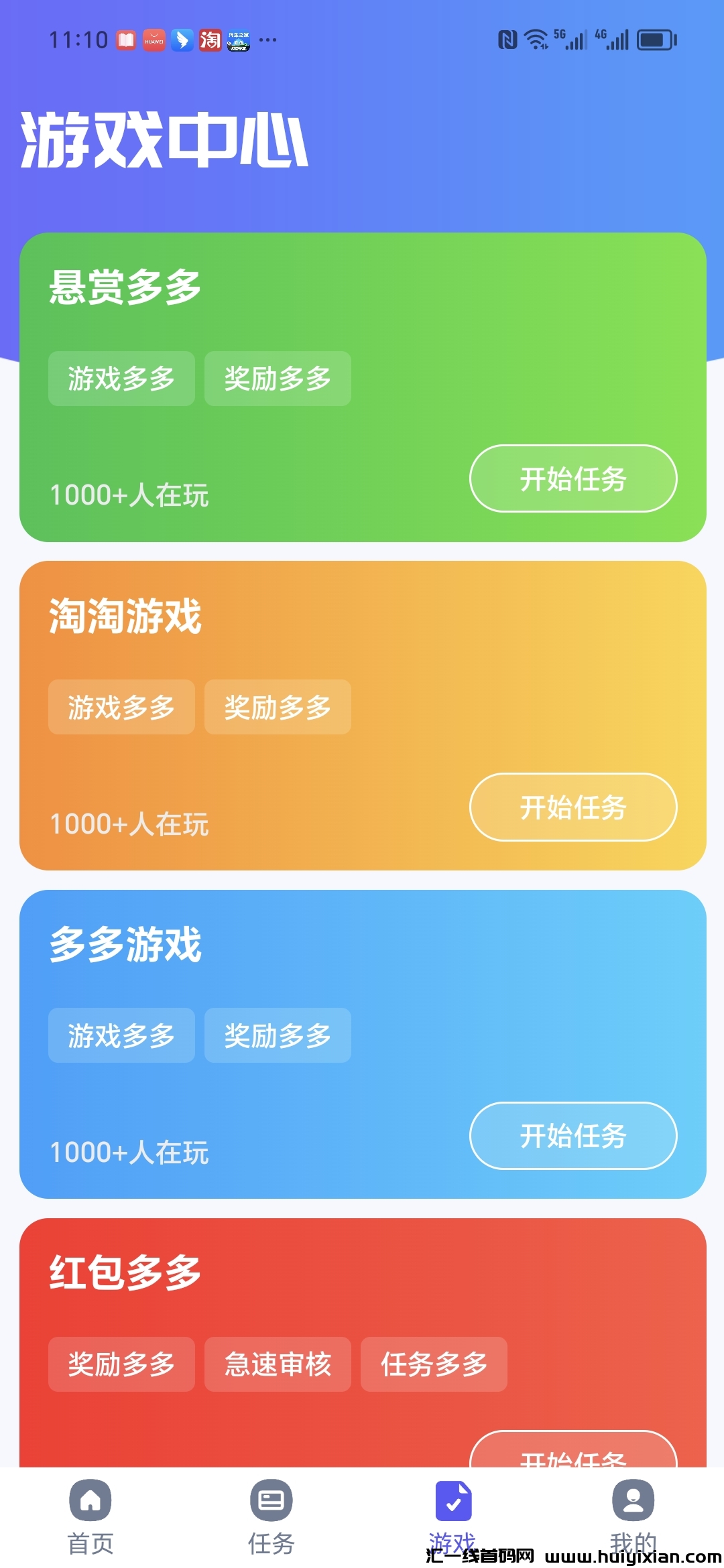Tap the 急速审核 tag on 红包多多 card
Screen dimensions: 724x1568
(277, 1365)
